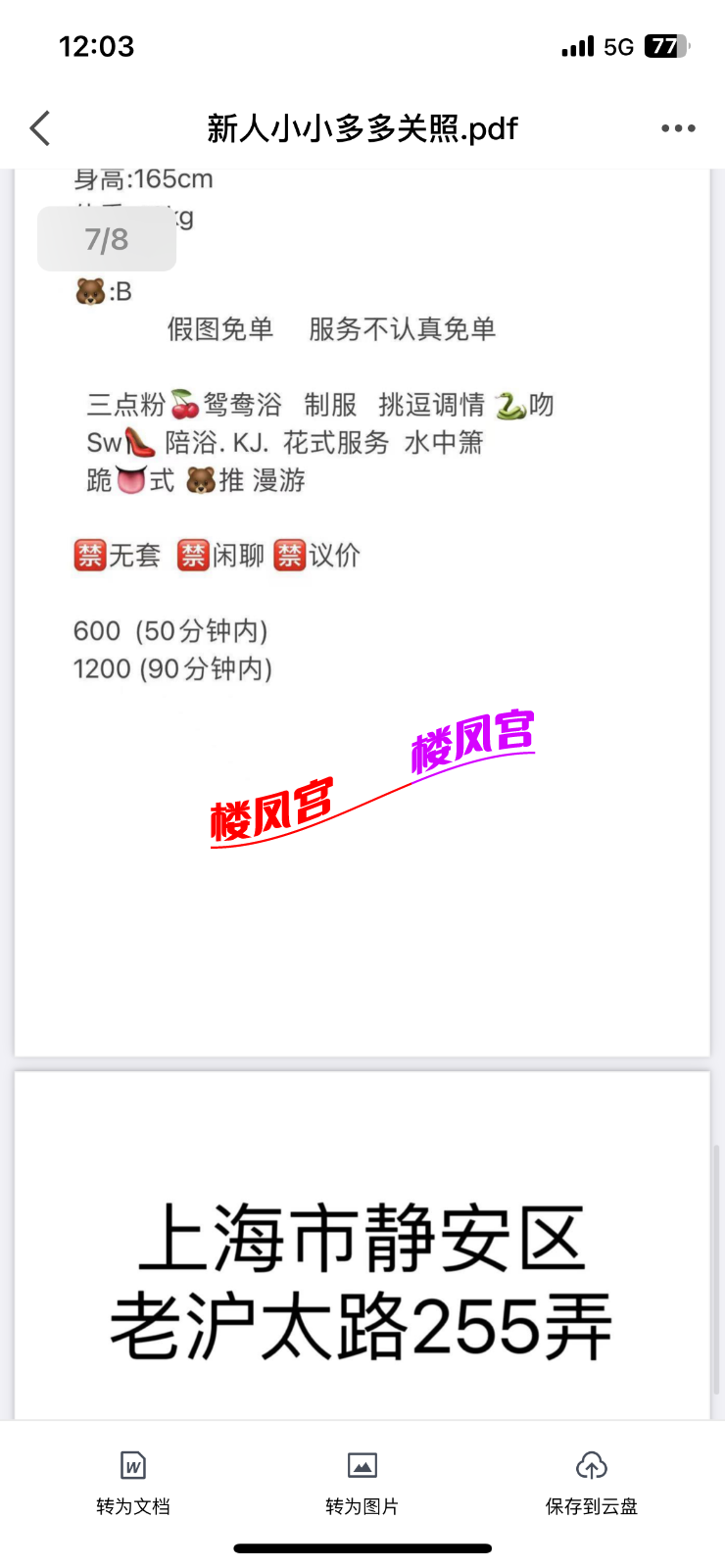Tap the cellular signal bars icon
Screen dimensions: 725x1568
pos(578,46)
